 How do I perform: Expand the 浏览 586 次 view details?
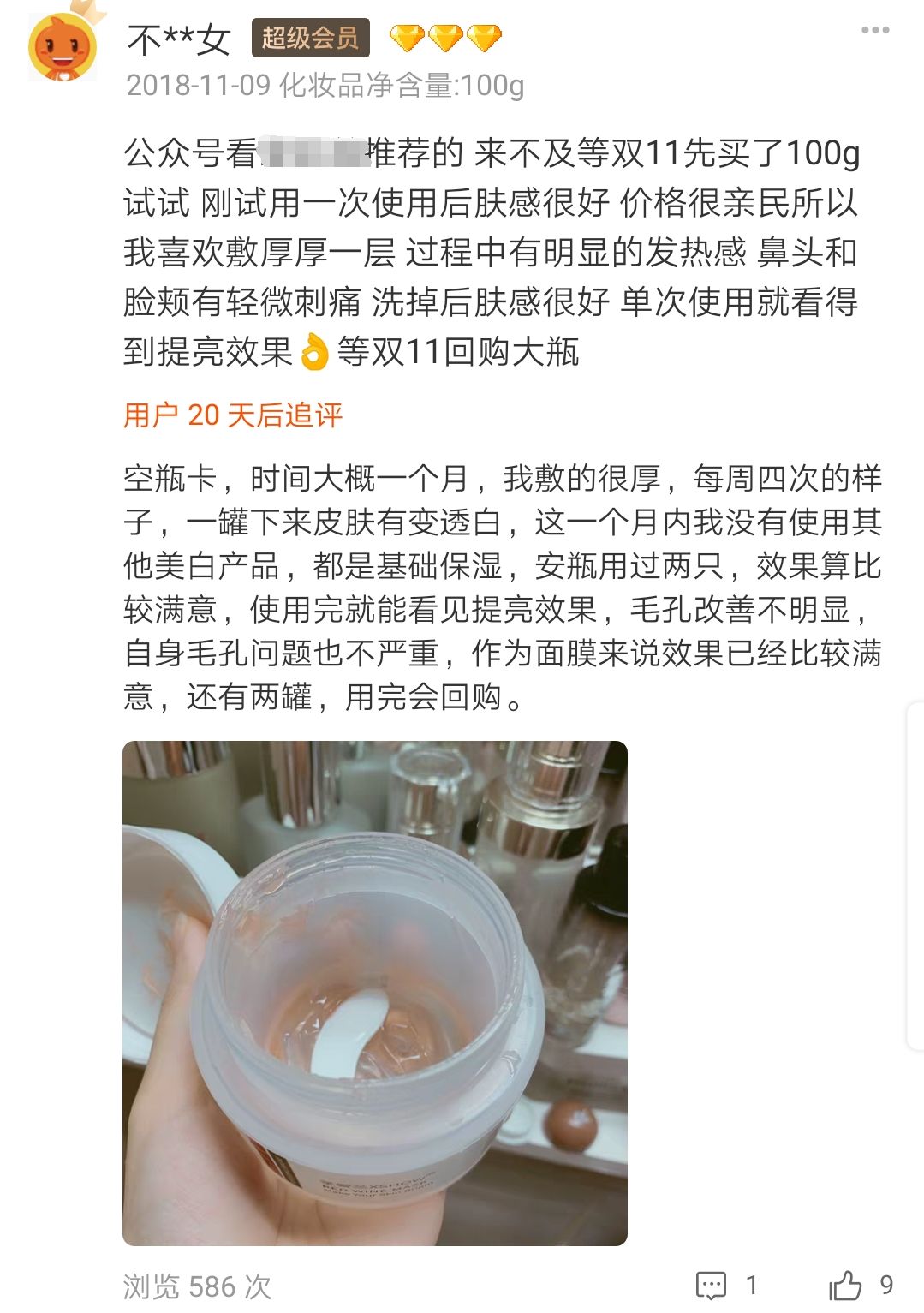[195, 1284]
